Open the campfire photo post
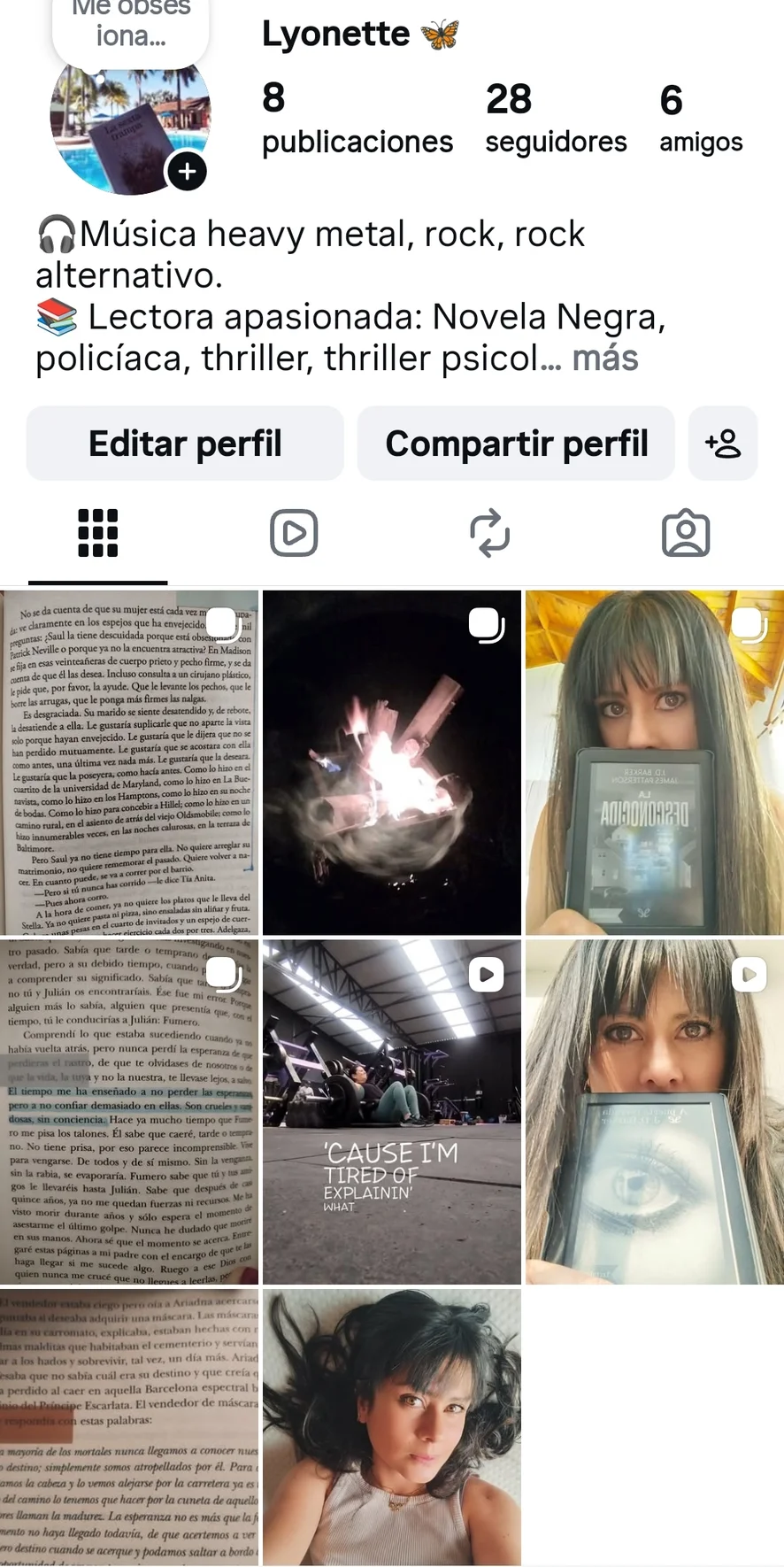Image resolution: width=784 pixels, height=1567 pixels. (392, 762)
